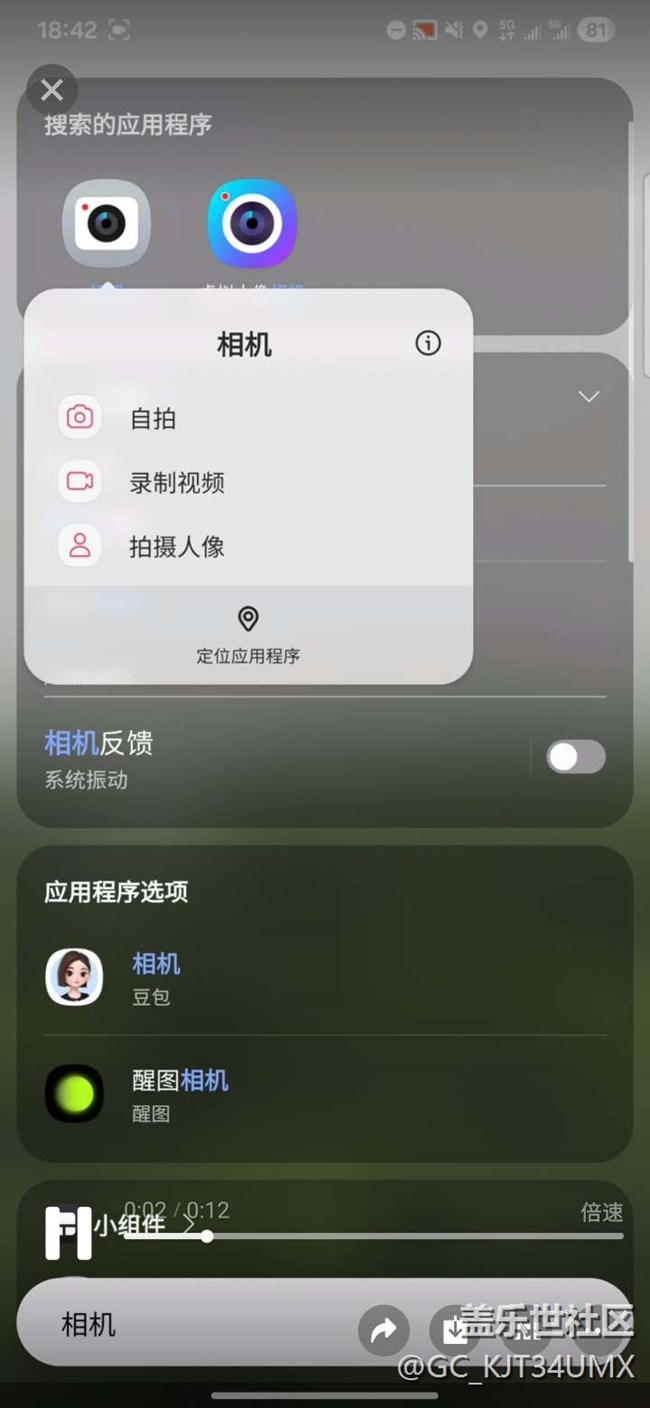Image resolution: width=650 pixels, height=1408 pixels.
Task: Open the 倍速 playback speed options
Action: click(x=601, y=1212)
